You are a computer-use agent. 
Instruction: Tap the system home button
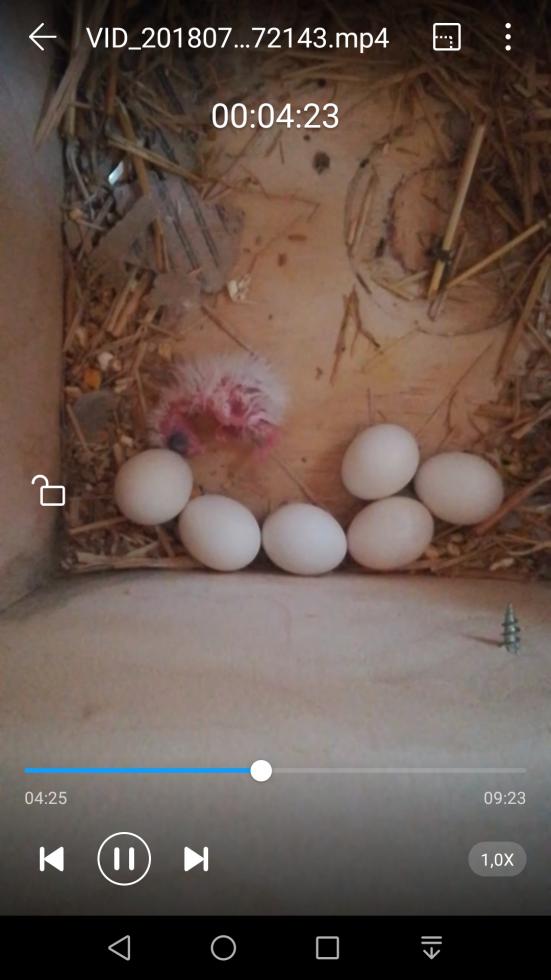[223, 948]
